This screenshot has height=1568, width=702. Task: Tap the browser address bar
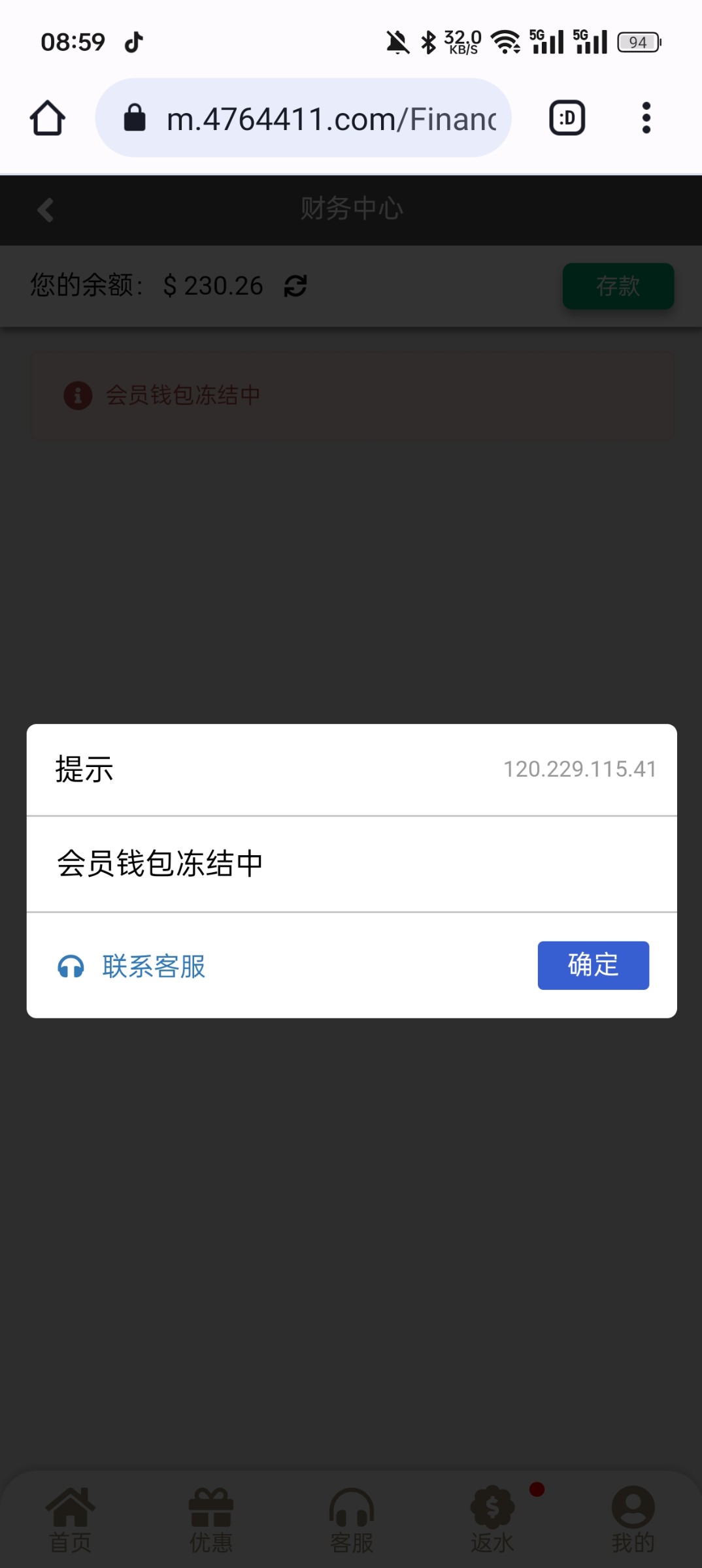click(303, 118)
